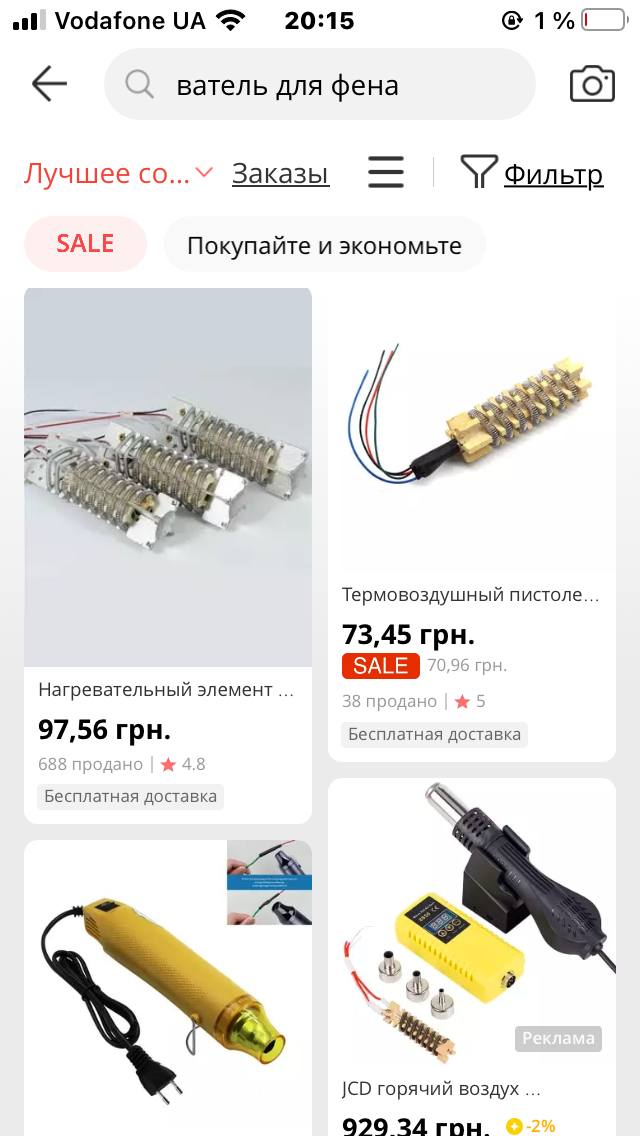Open the camera image search
The image size is (640, 1136).
592,84
